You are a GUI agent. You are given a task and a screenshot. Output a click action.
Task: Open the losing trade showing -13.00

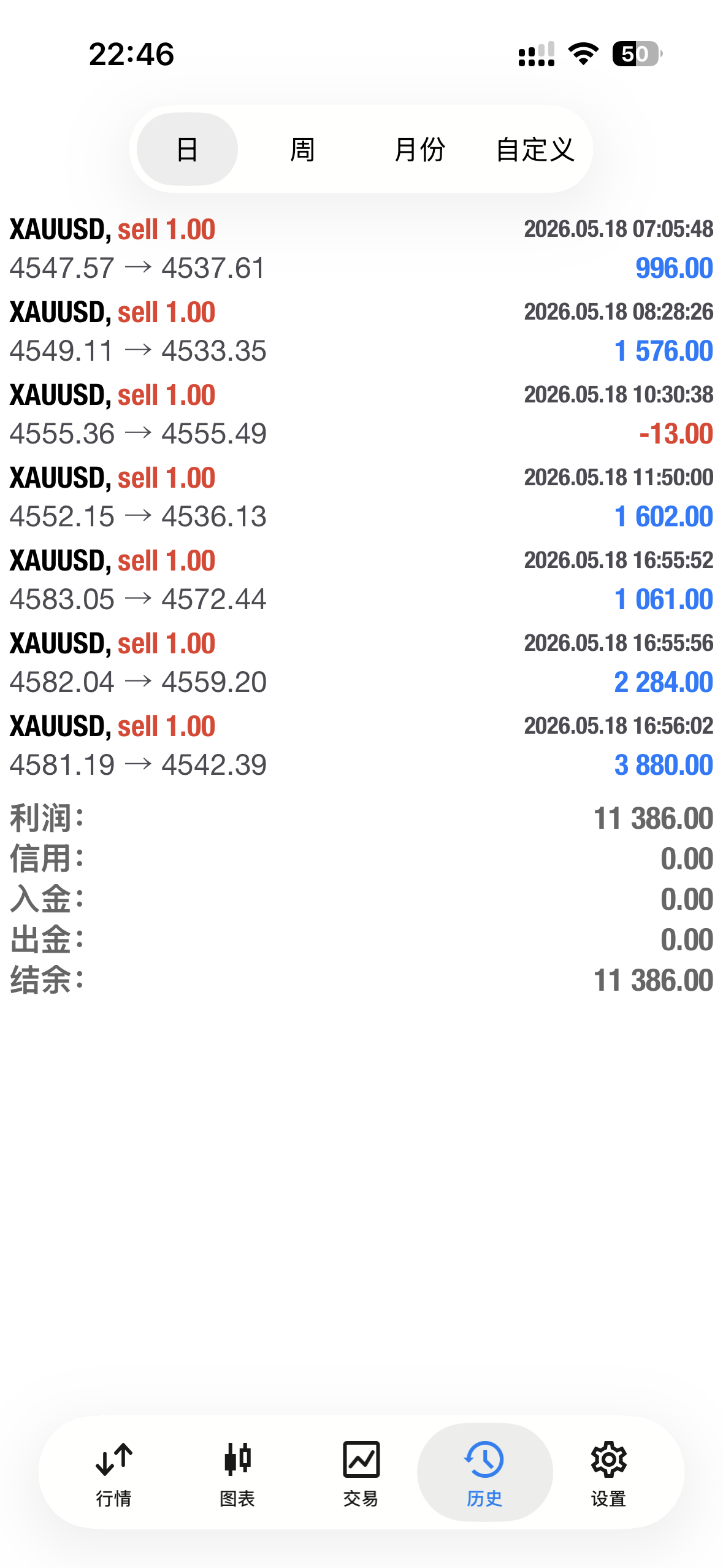(361, 414)
